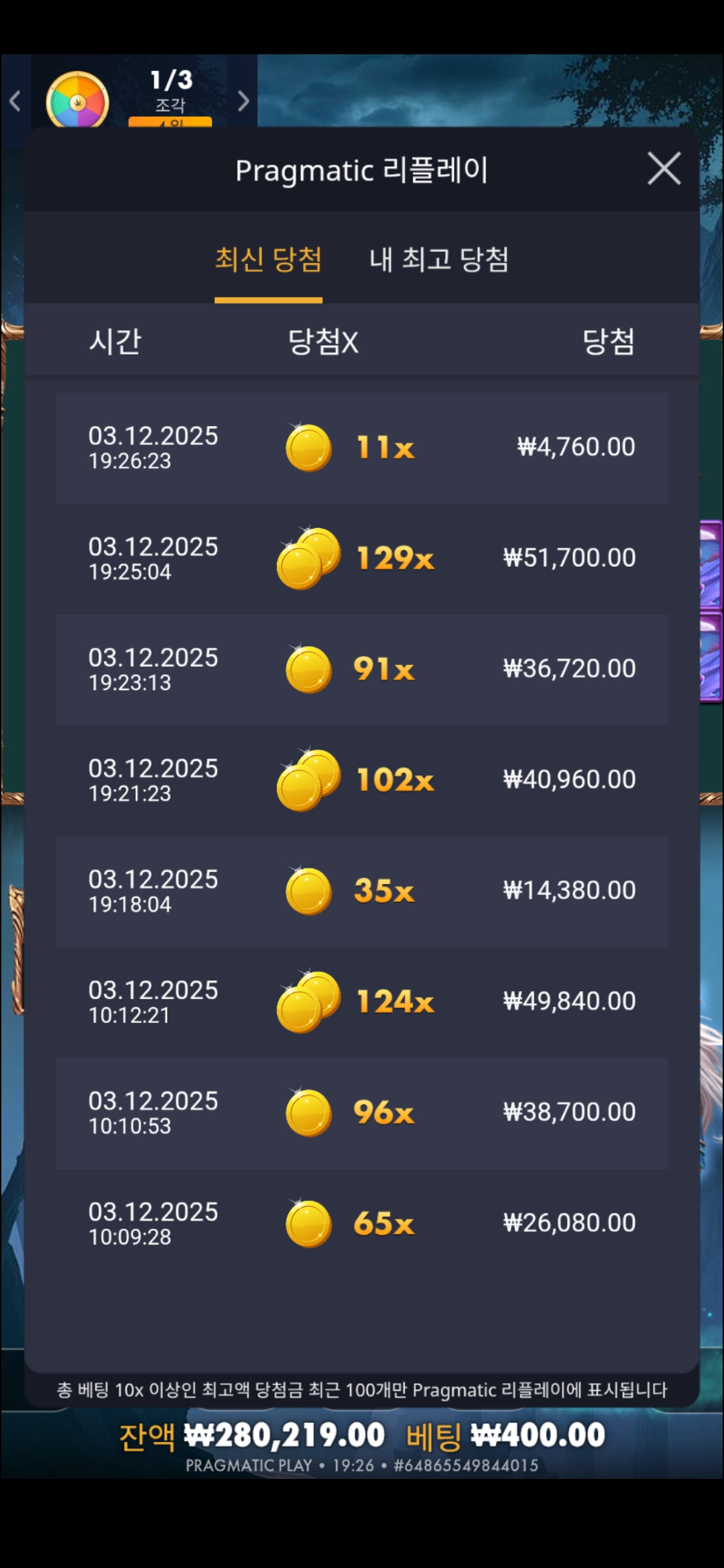View the 102x replay worth ₩40,960.00
The image size is (724, 1568).
pos(361,780)
